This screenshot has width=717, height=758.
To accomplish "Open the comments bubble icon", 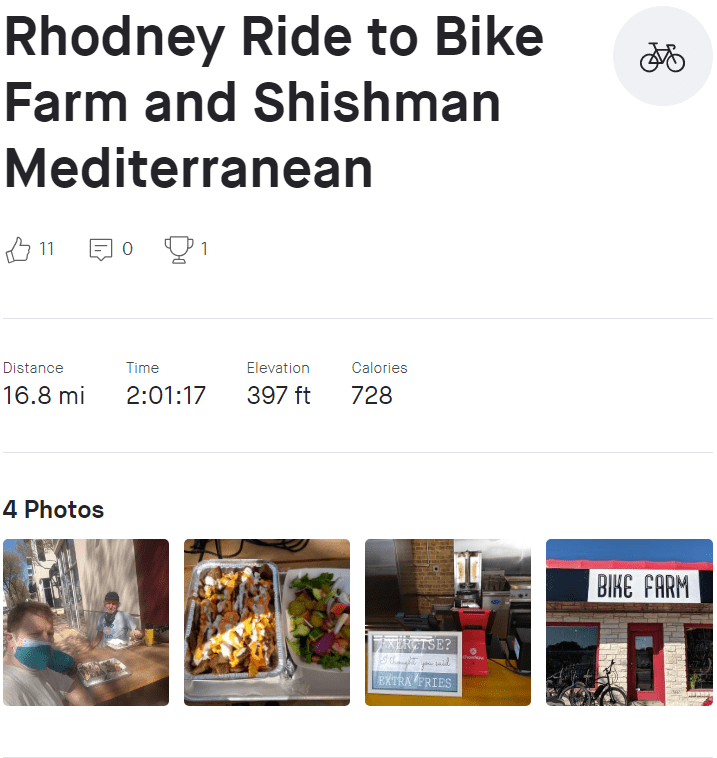I will (x=100, y=249).
